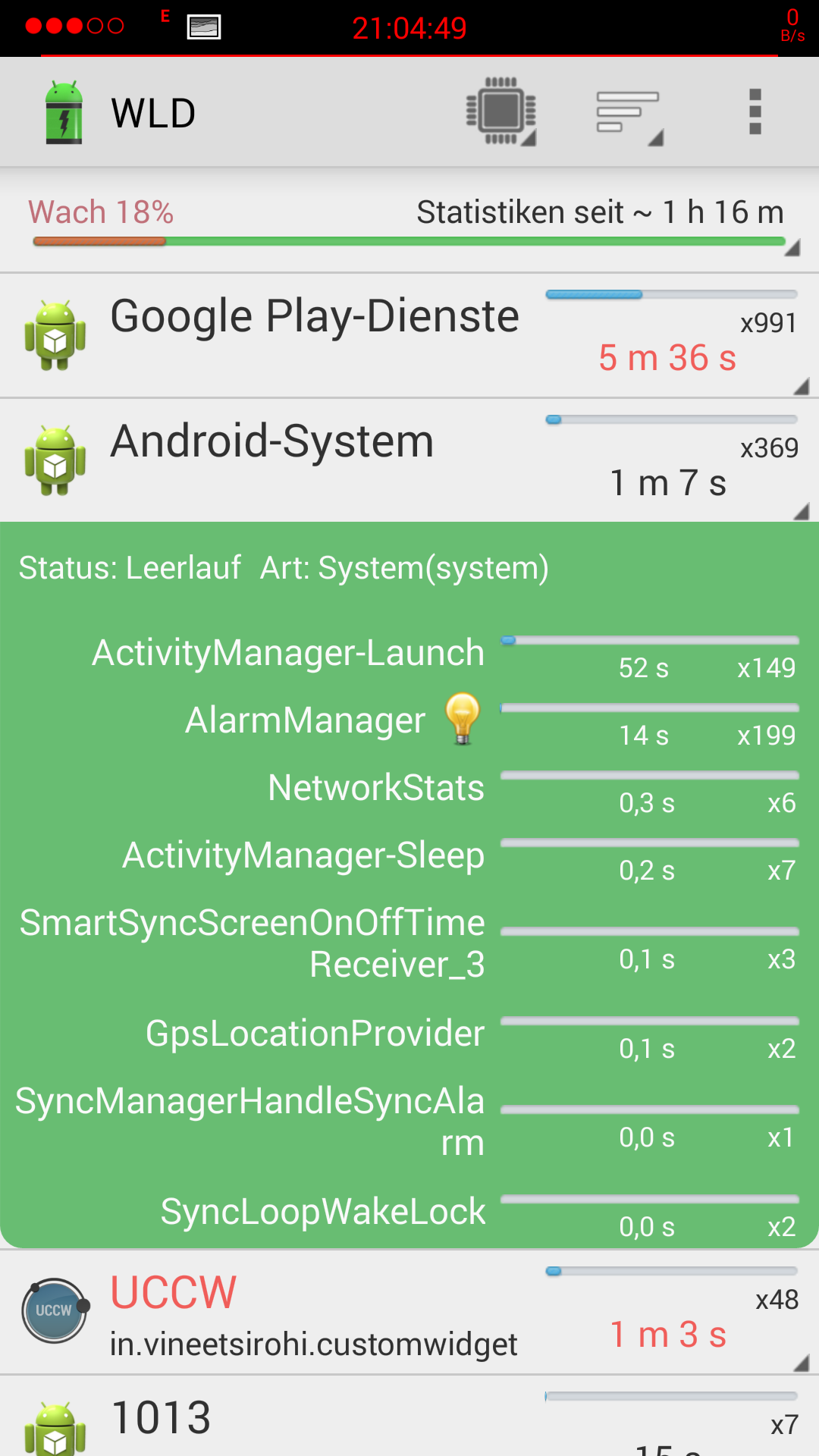Collapse the Android-System entry
Image resolution: width=819 pixels, height=1456 pixels.
click(x=409, y=460)
